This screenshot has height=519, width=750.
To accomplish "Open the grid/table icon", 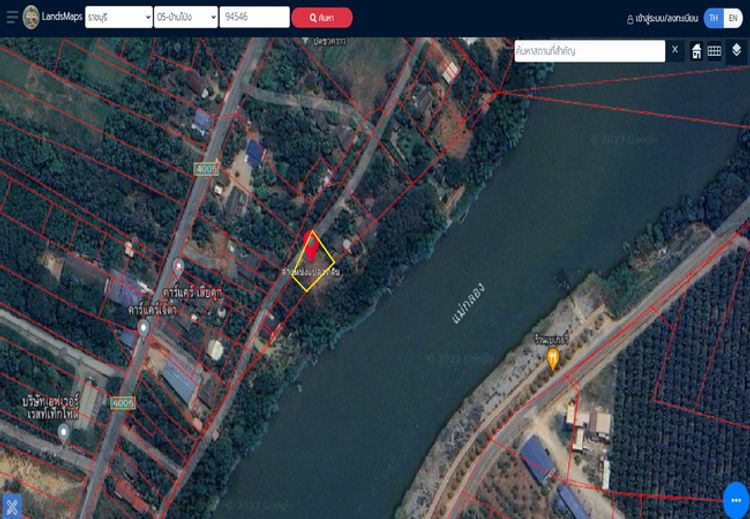I will click(x=714, y=51).
